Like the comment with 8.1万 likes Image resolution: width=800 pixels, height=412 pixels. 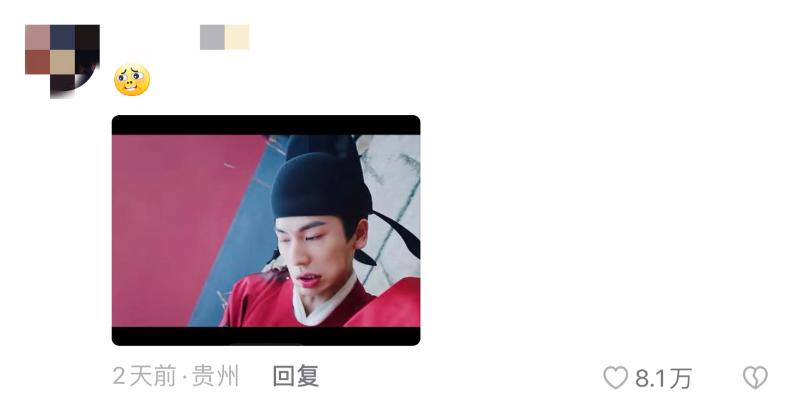pyautogui.click(x=615, y=378)
